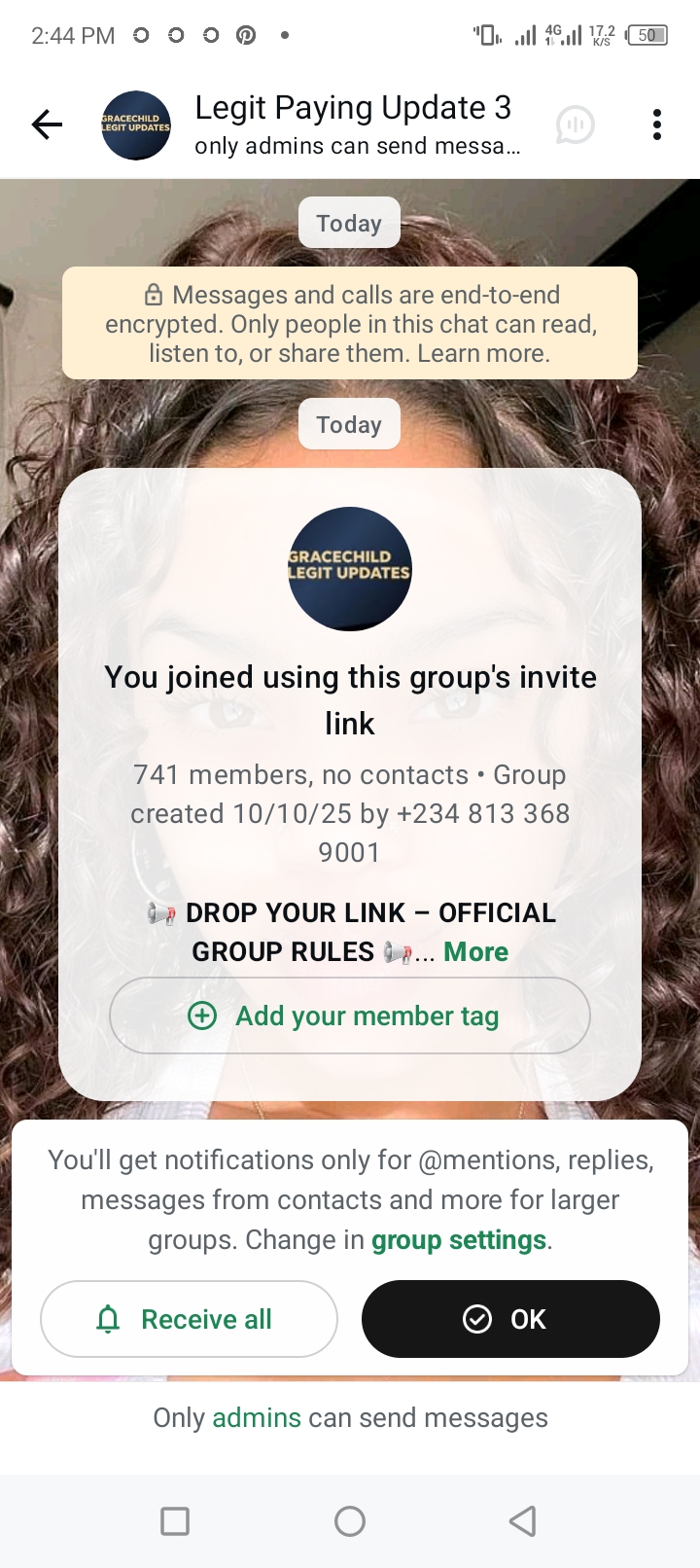Choose Receive all notifications
The height and width of the screenshot is (1568, 700).
(189, 1319)
